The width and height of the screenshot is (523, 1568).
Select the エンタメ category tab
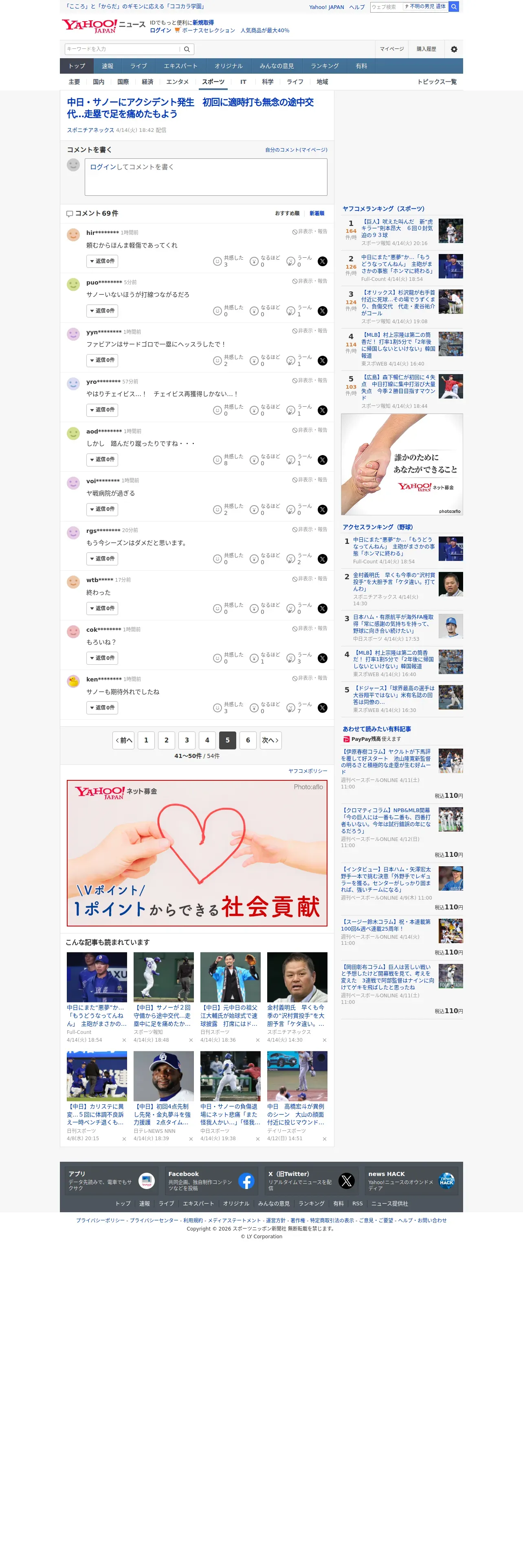pos(177,81)
